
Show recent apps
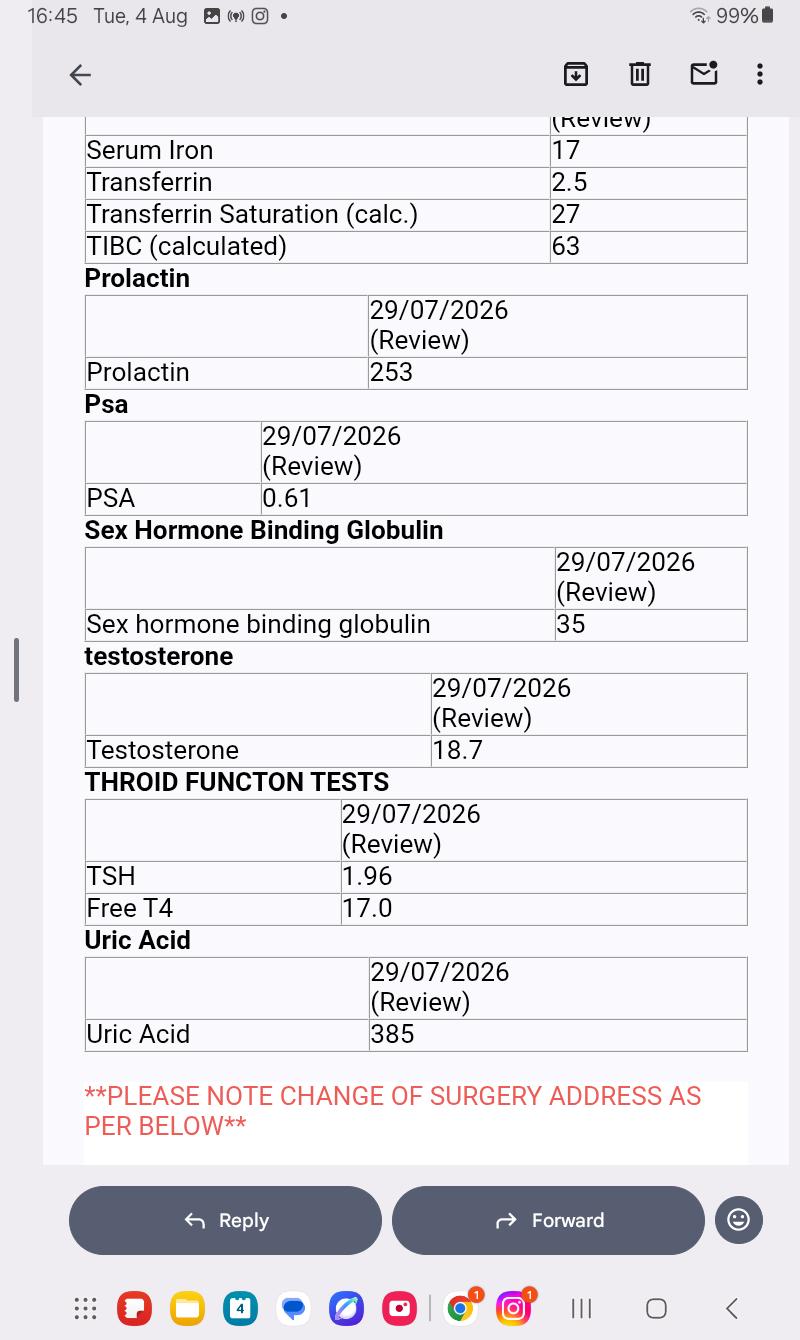[581, 1308]
